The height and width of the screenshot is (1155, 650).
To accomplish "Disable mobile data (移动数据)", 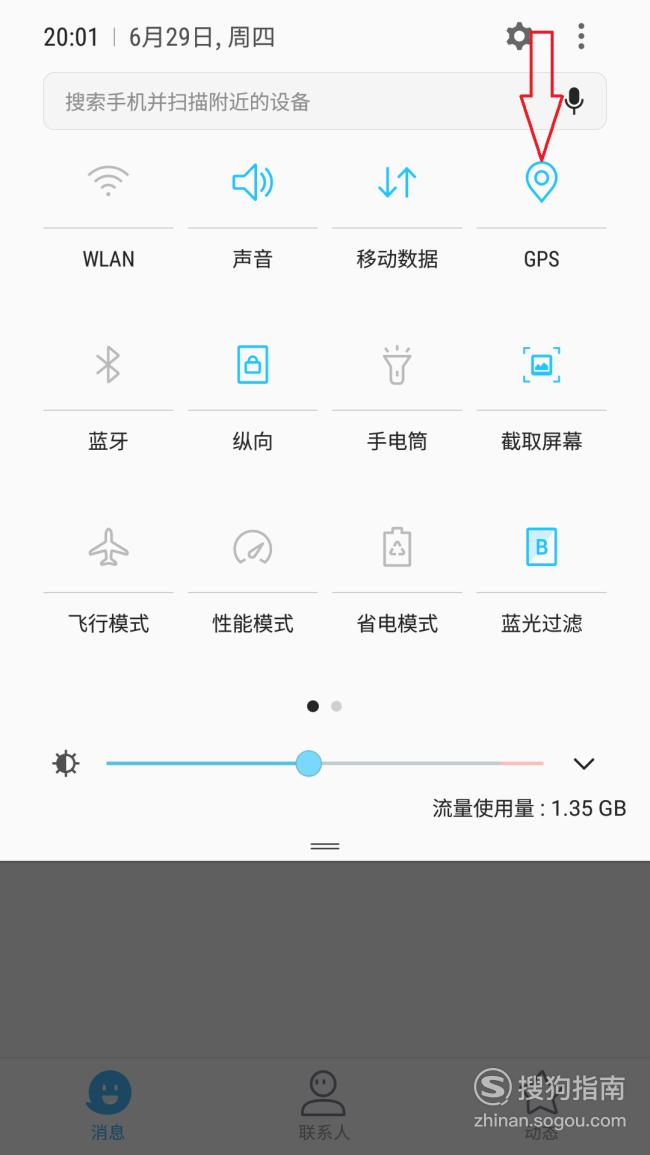I will (397, 183).
